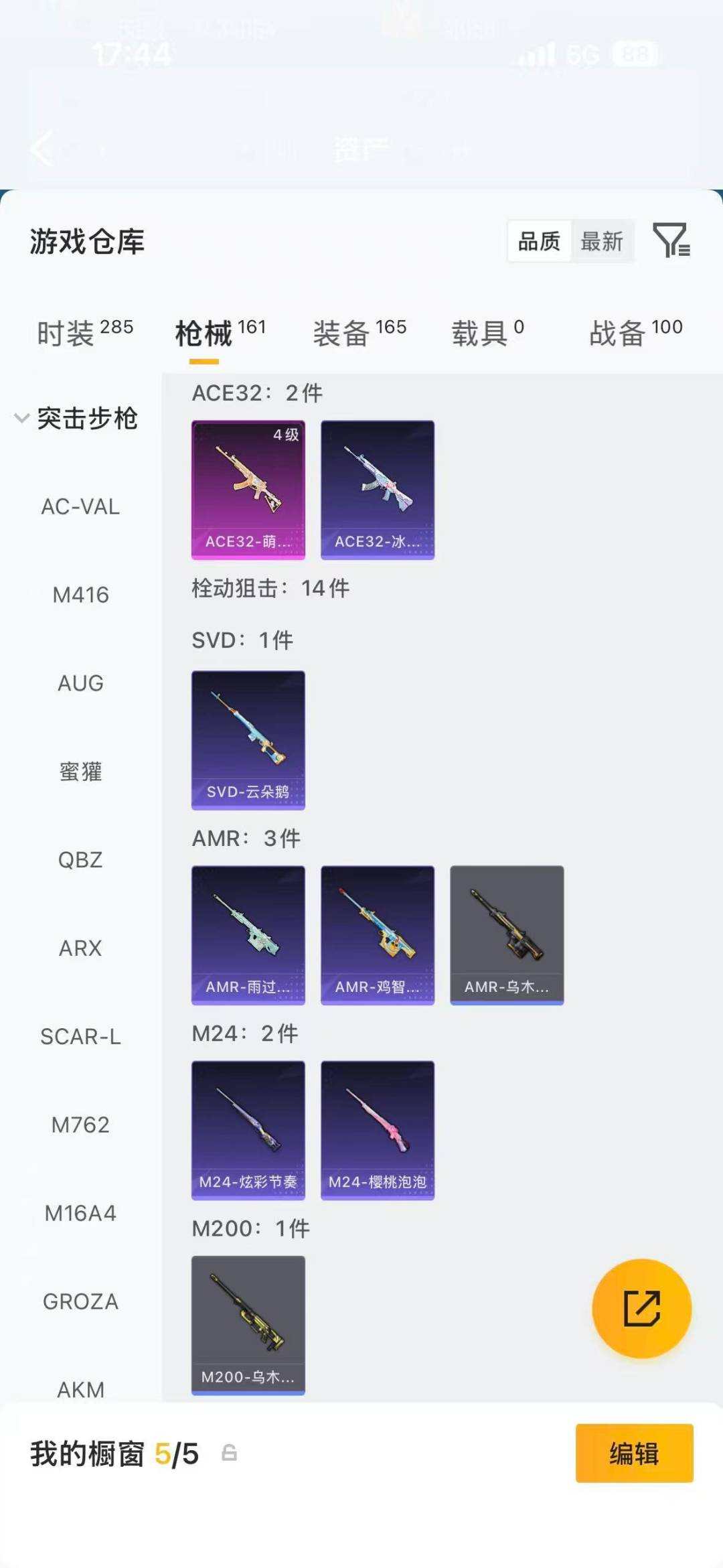This screenshot has width=723, height=1568.
Task: Click the M200-乌木 weapon card
Action: point(248,1323)
